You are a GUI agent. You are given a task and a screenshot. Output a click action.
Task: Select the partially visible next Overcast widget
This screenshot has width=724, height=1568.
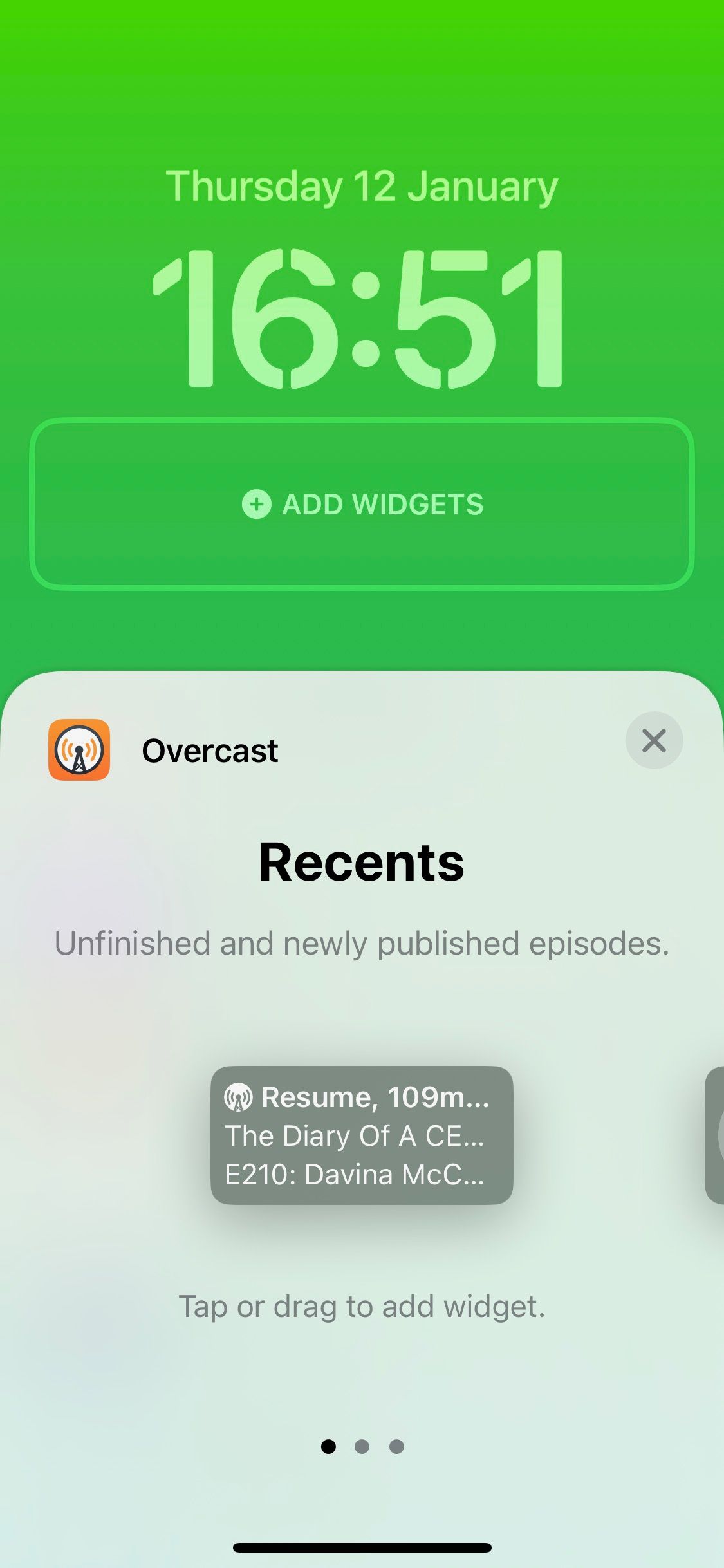click(x=715, y=1135)
